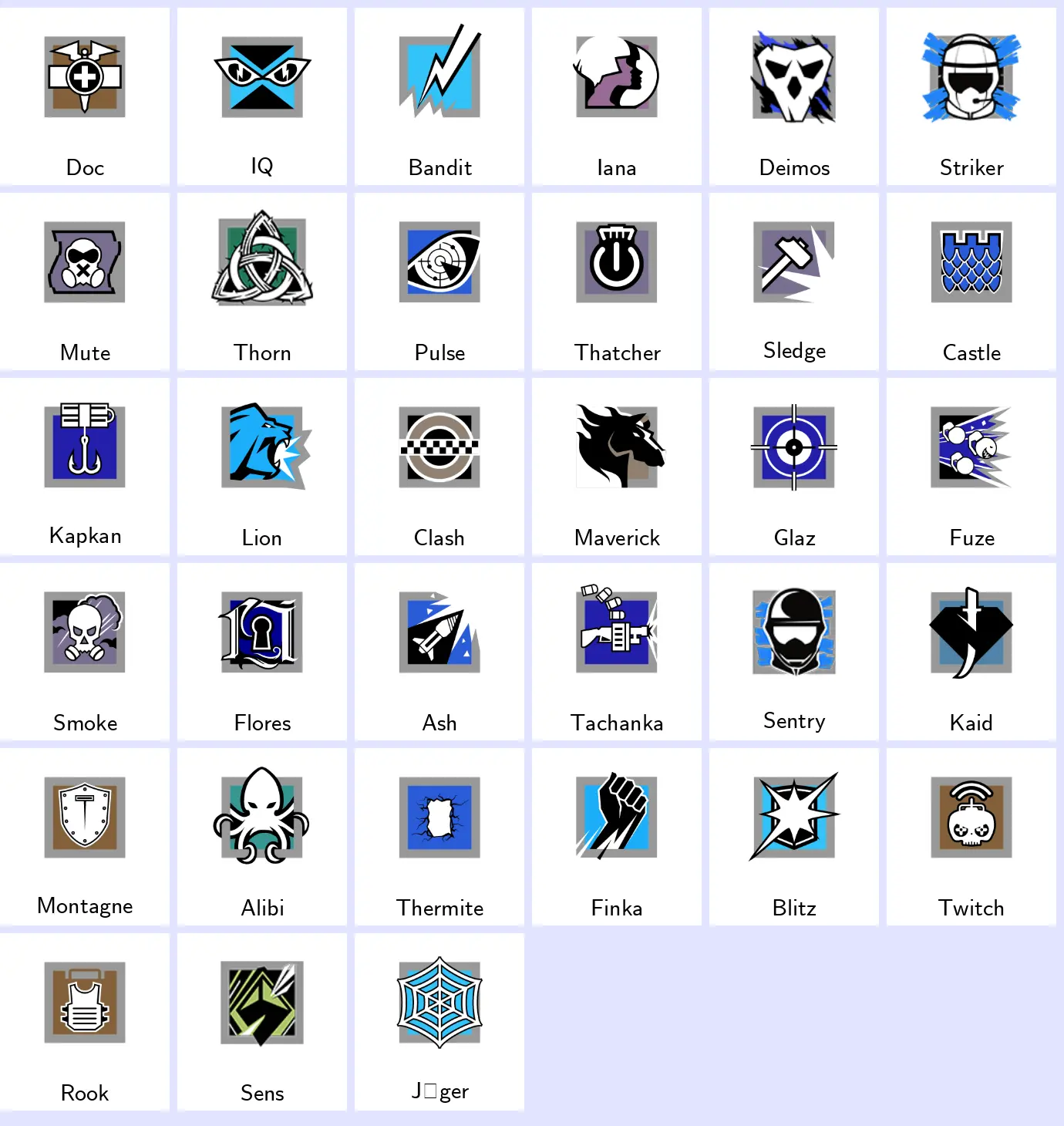The height and width of the screenshot is (1126, 1064).
Task: Tap the Deimos operator card
Action: (x=794, y=96)
